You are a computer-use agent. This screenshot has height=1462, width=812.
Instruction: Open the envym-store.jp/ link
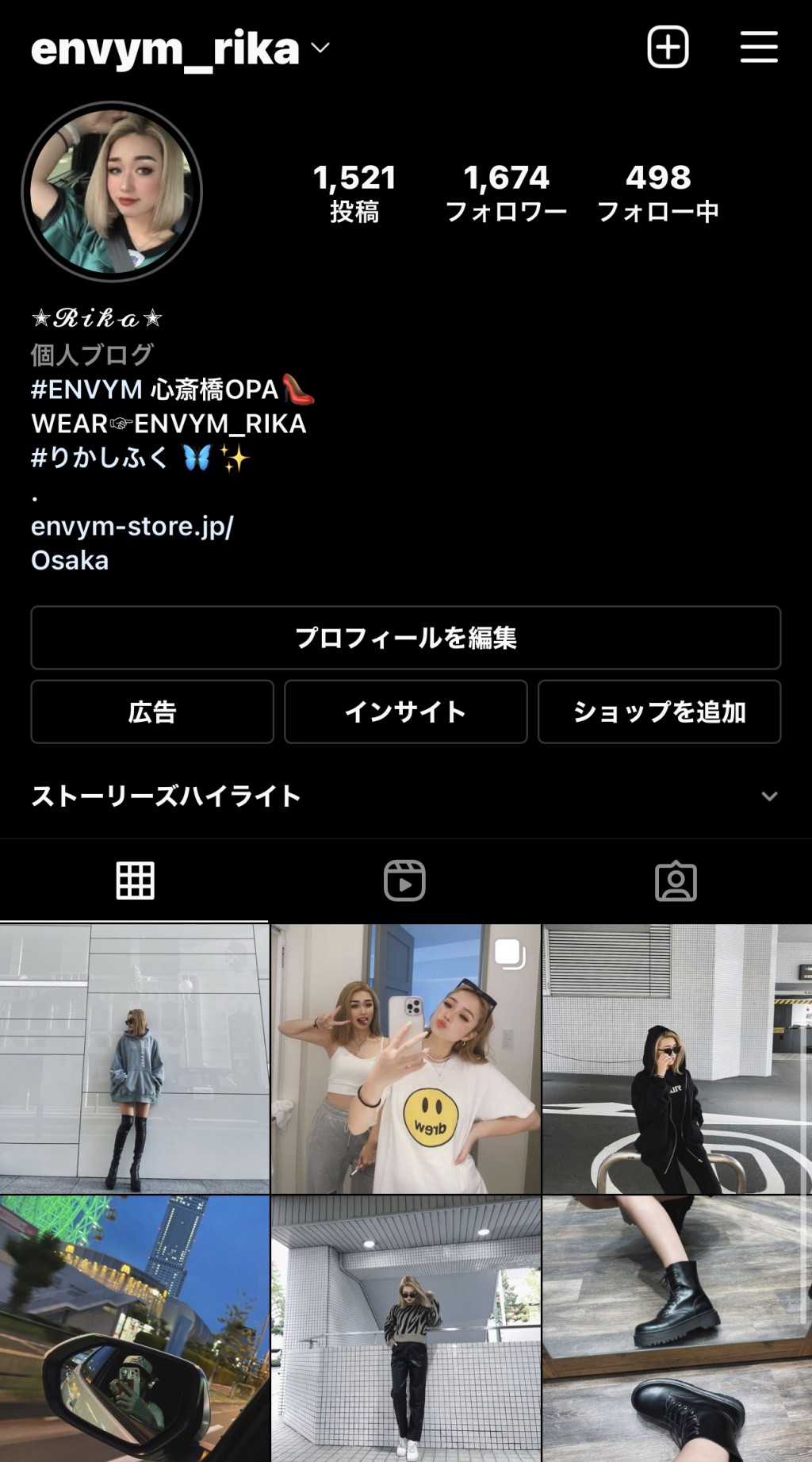click(x=132, y=526)
